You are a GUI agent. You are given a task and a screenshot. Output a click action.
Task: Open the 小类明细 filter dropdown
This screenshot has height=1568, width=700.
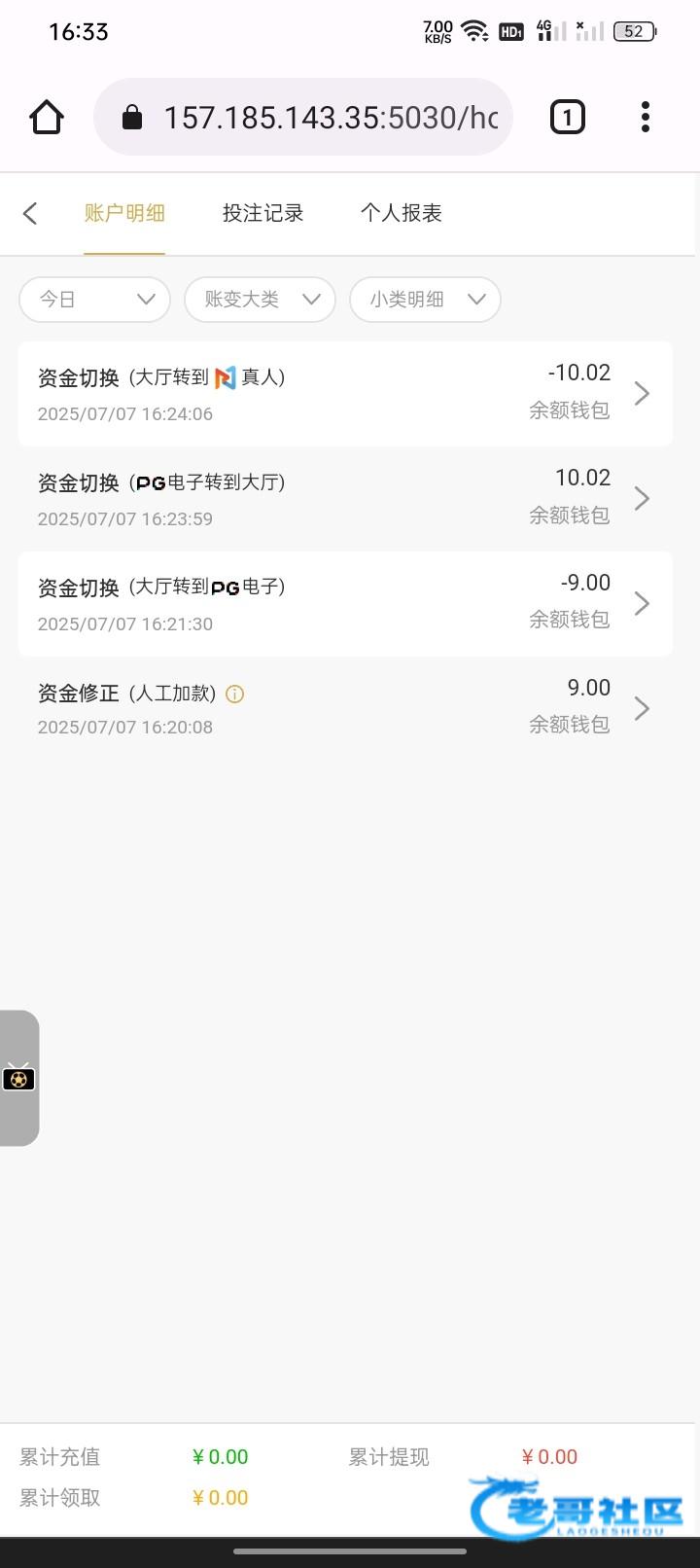(426, 300)
